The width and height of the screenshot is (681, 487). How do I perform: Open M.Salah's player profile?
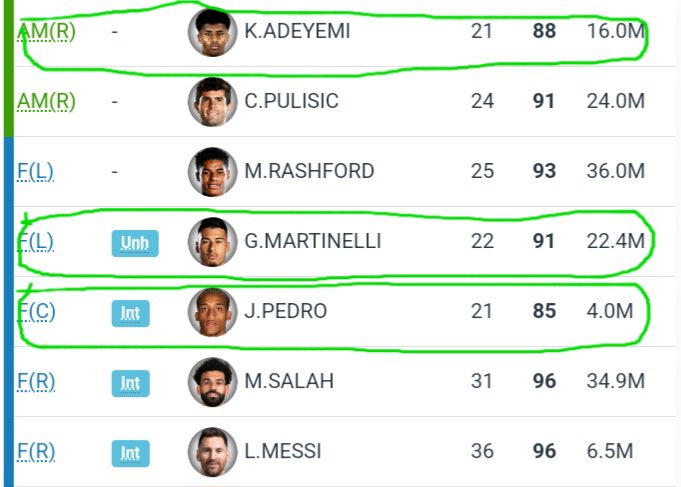point(289,381)
